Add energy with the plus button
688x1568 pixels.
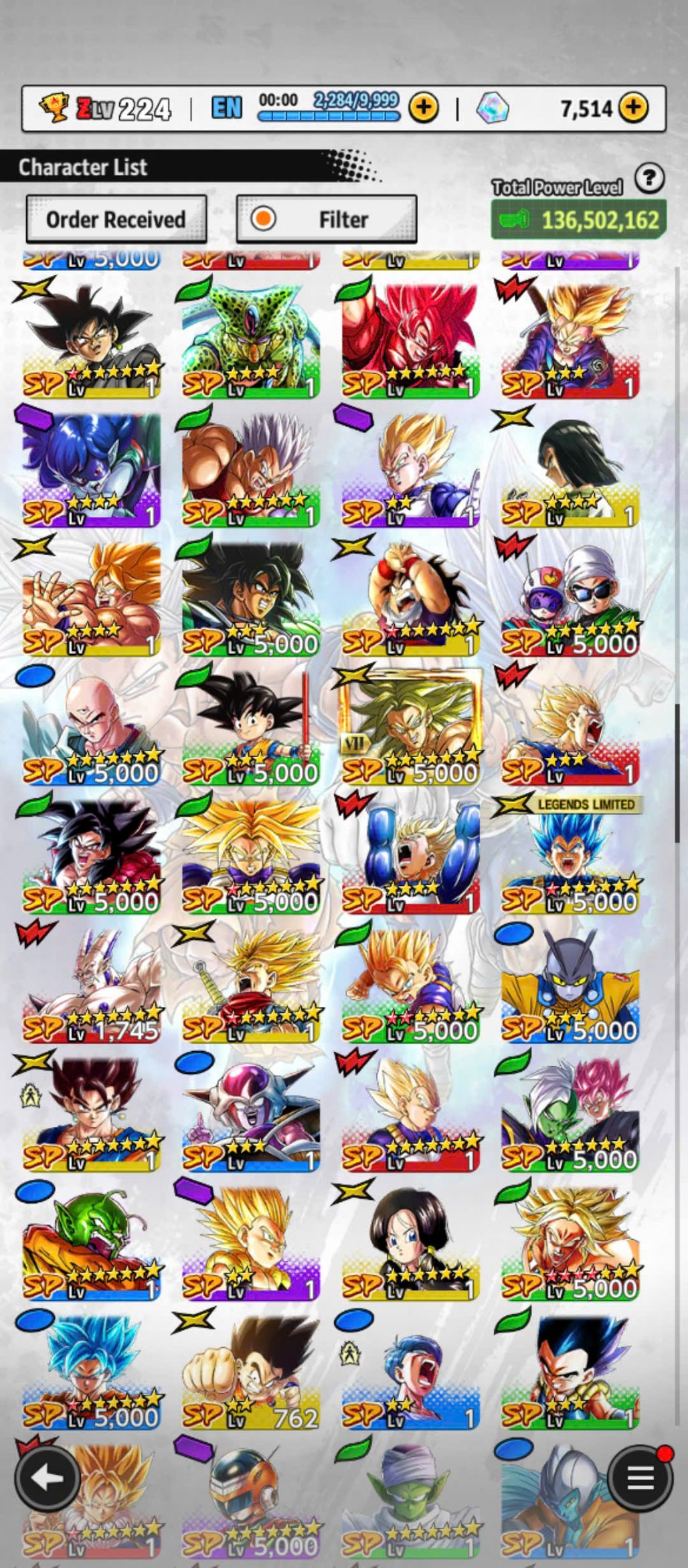[x=423, y=108]
